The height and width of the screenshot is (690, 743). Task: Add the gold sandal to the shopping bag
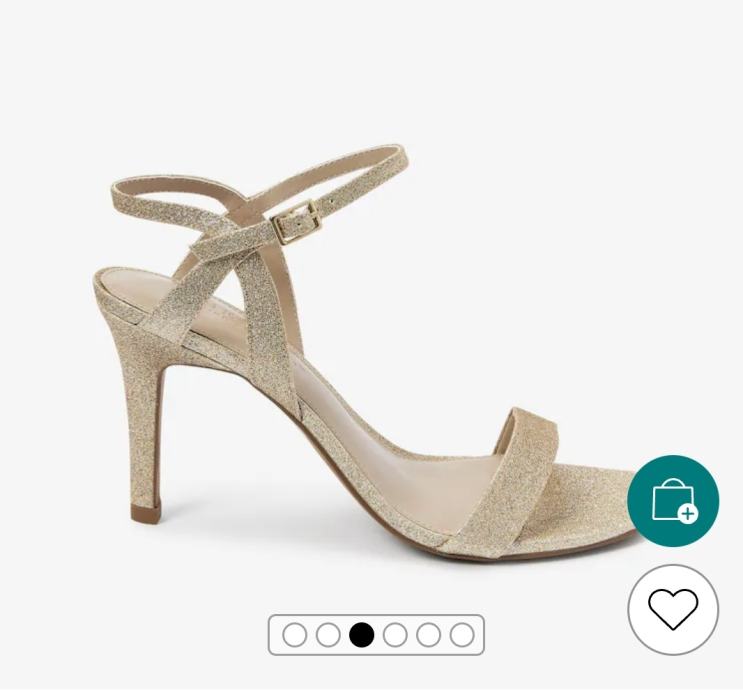673,501
